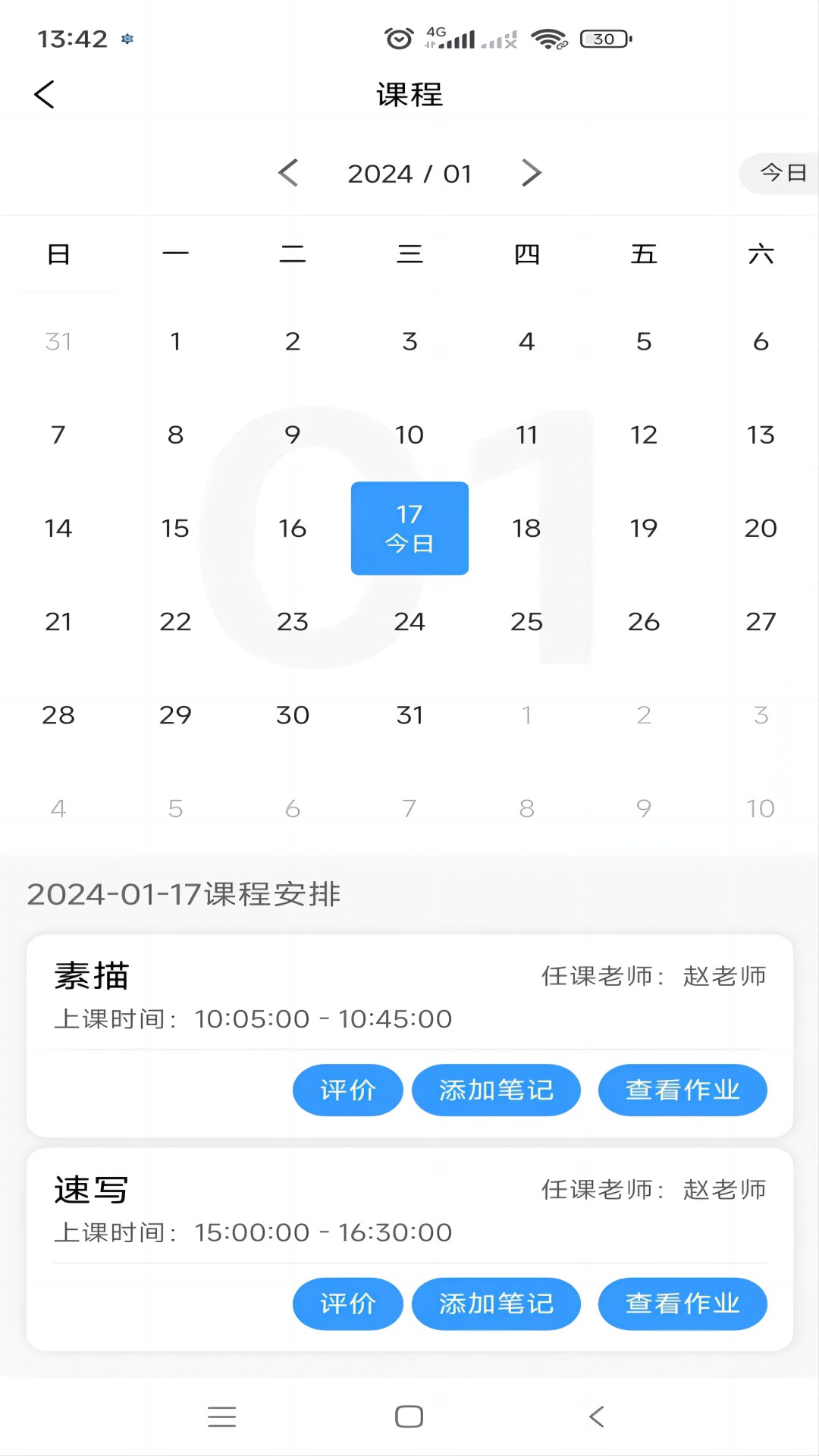Rate the 速写 course via 评价

[347, 1304]
